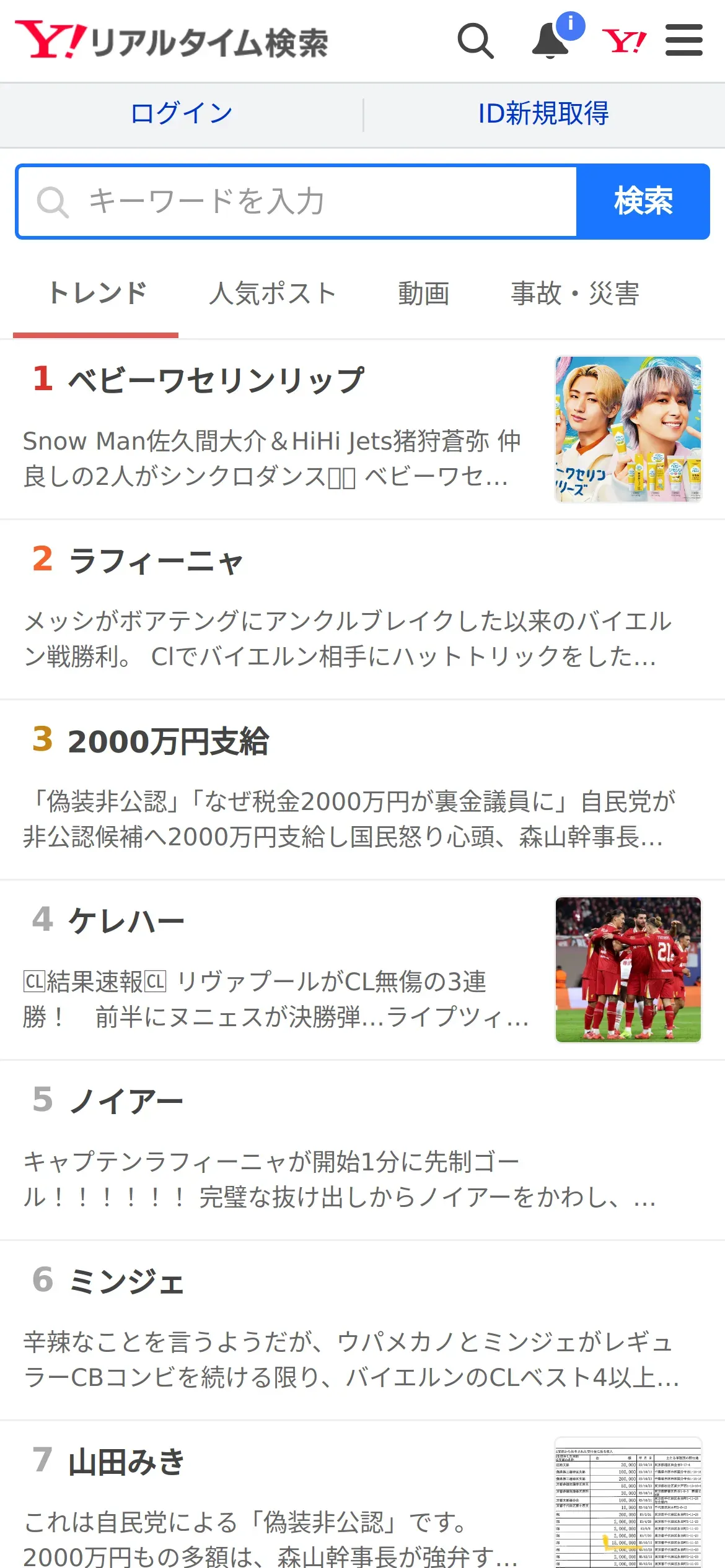Switch to the 人気ポスト tab
This screenshot has width=725, height=1568.
click(x=273, y=294)
